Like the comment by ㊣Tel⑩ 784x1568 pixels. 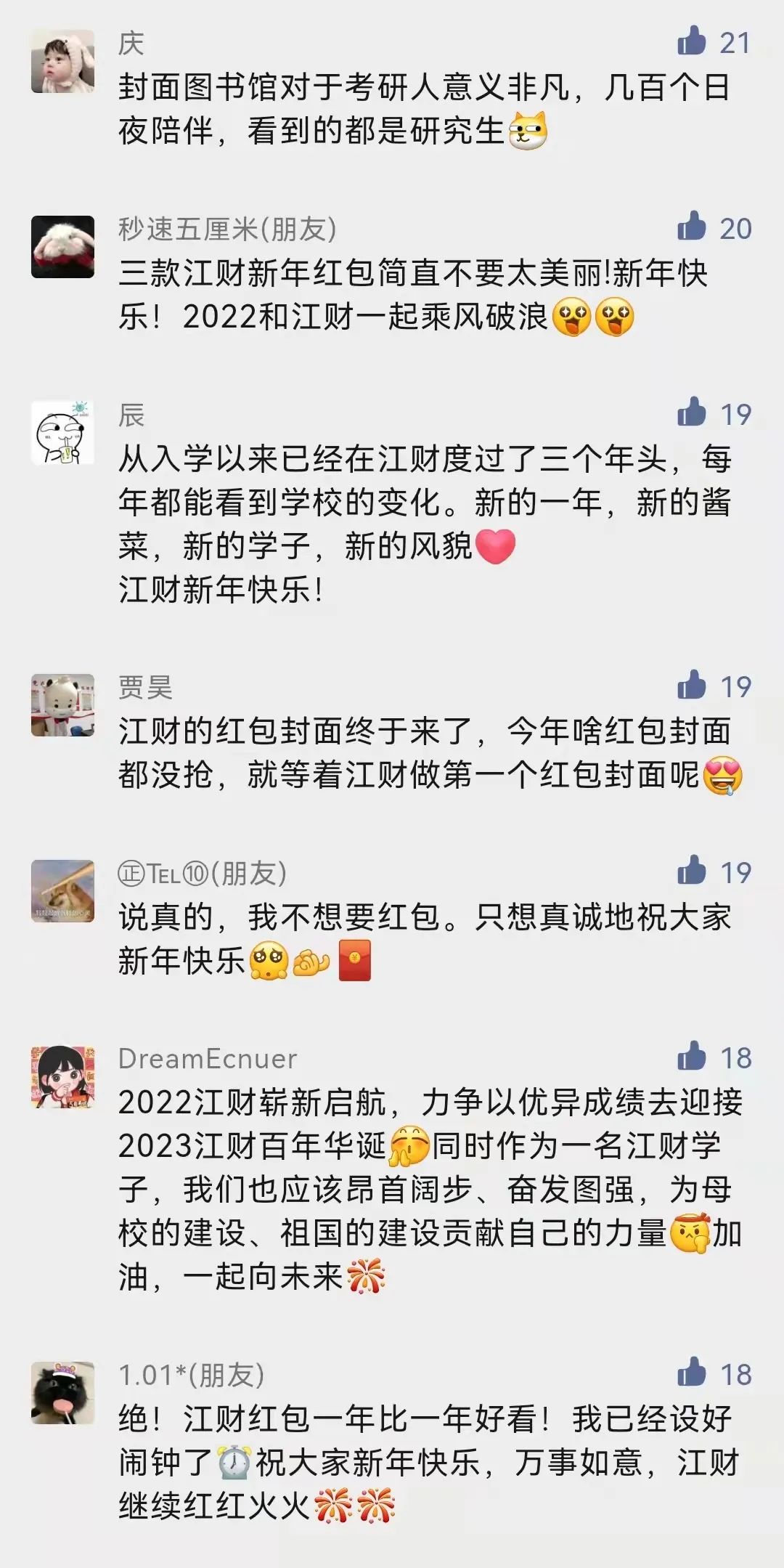coord(691,872)
